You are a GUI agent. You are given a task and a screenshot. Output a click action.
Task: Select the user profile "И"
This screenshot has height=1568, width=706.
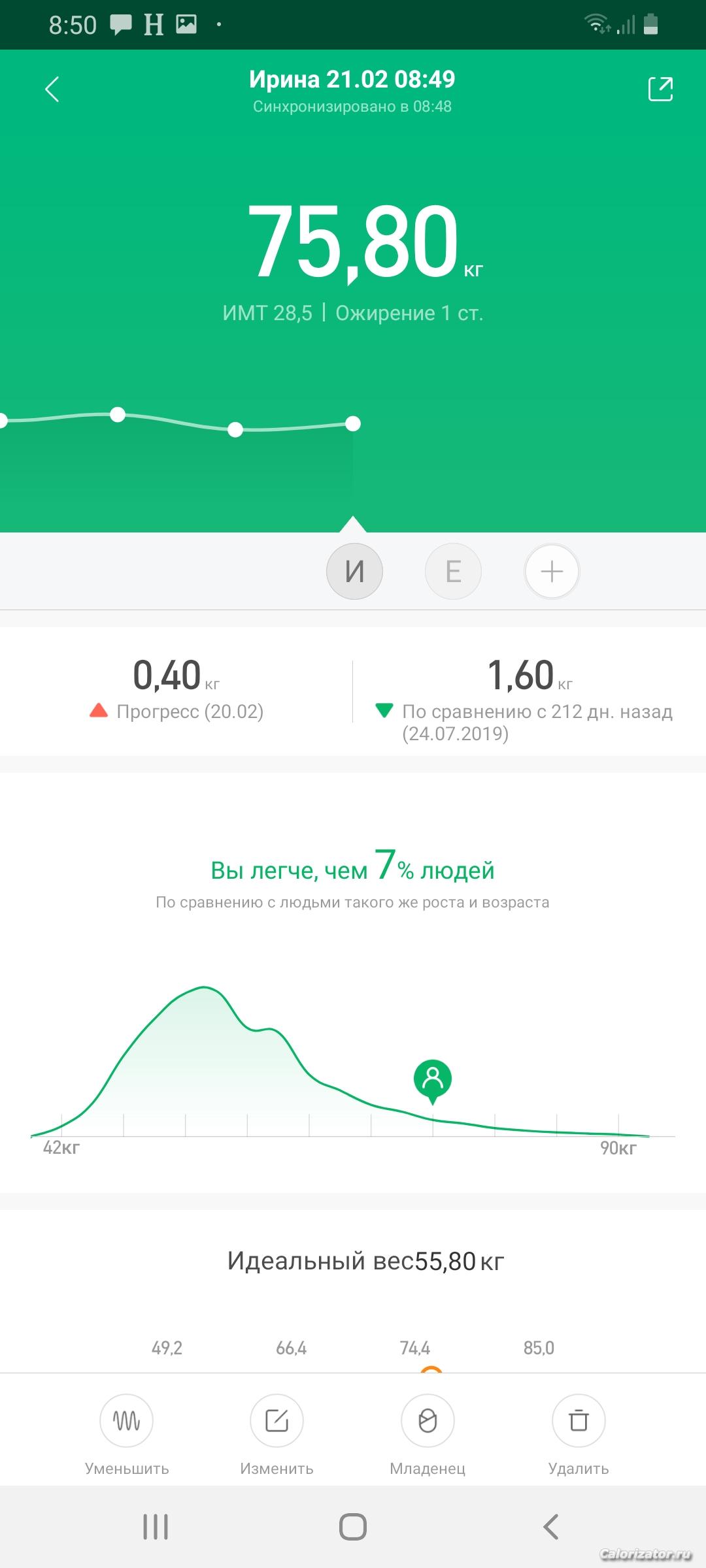point(354,572)
